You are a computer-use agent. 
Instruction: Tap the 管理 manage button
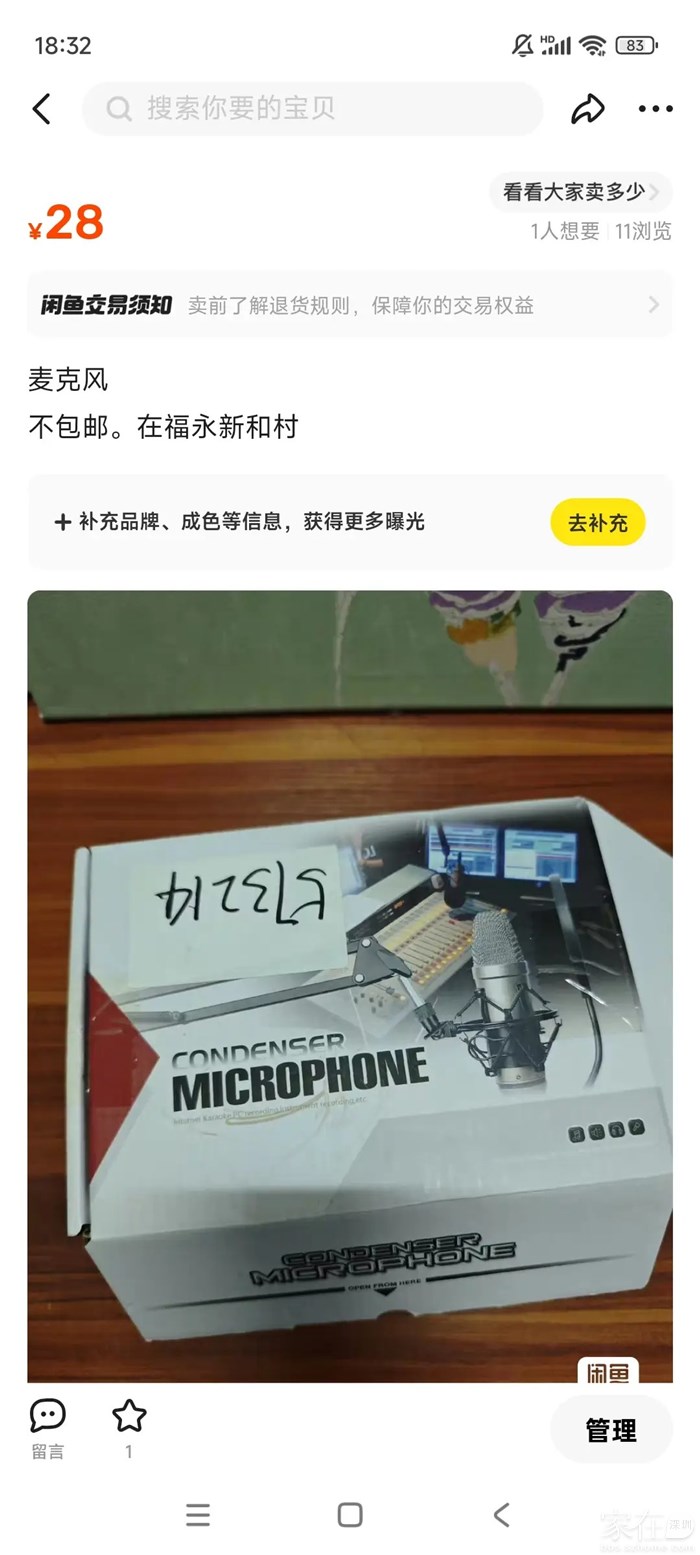[x=610, y=1430]
